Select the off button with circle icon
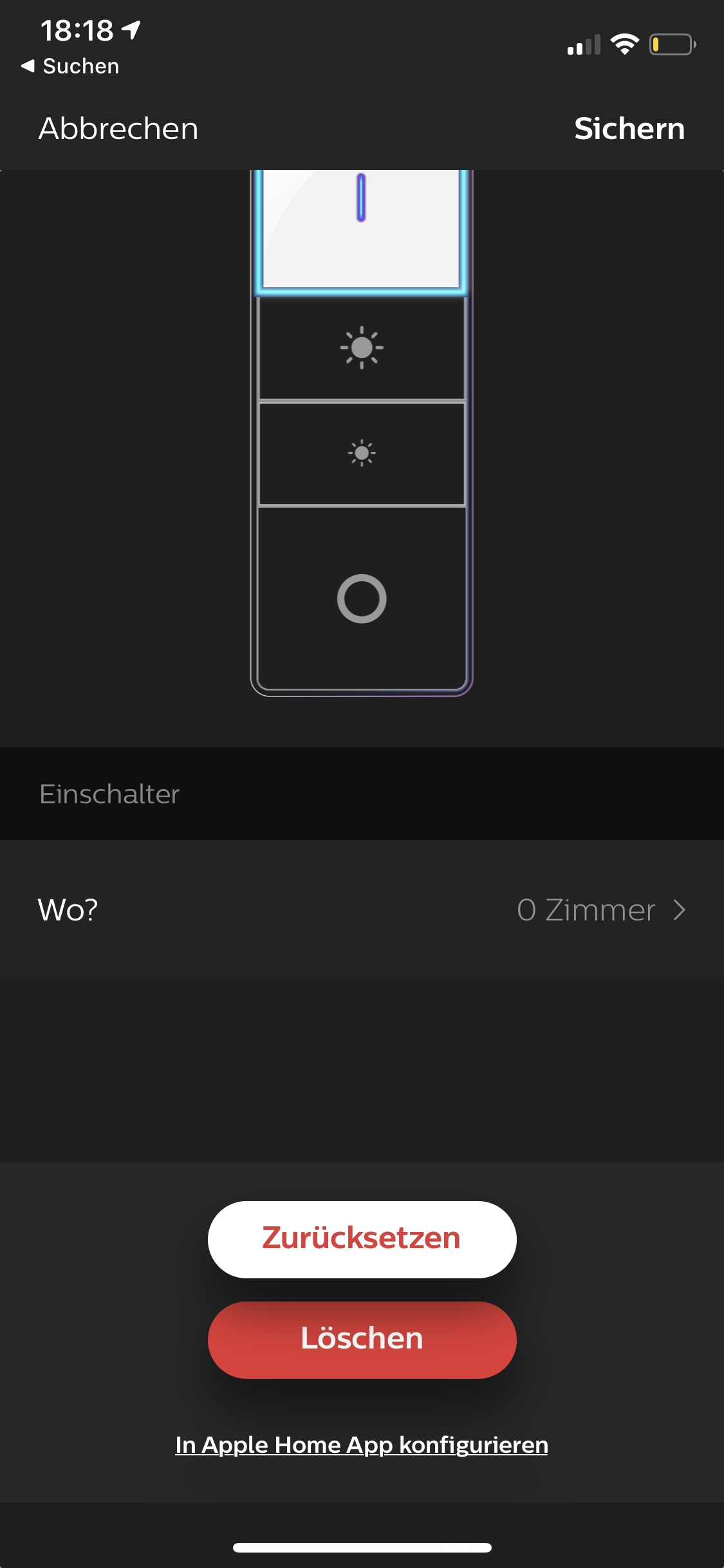 pyautogui.click(x=361, y=599)
